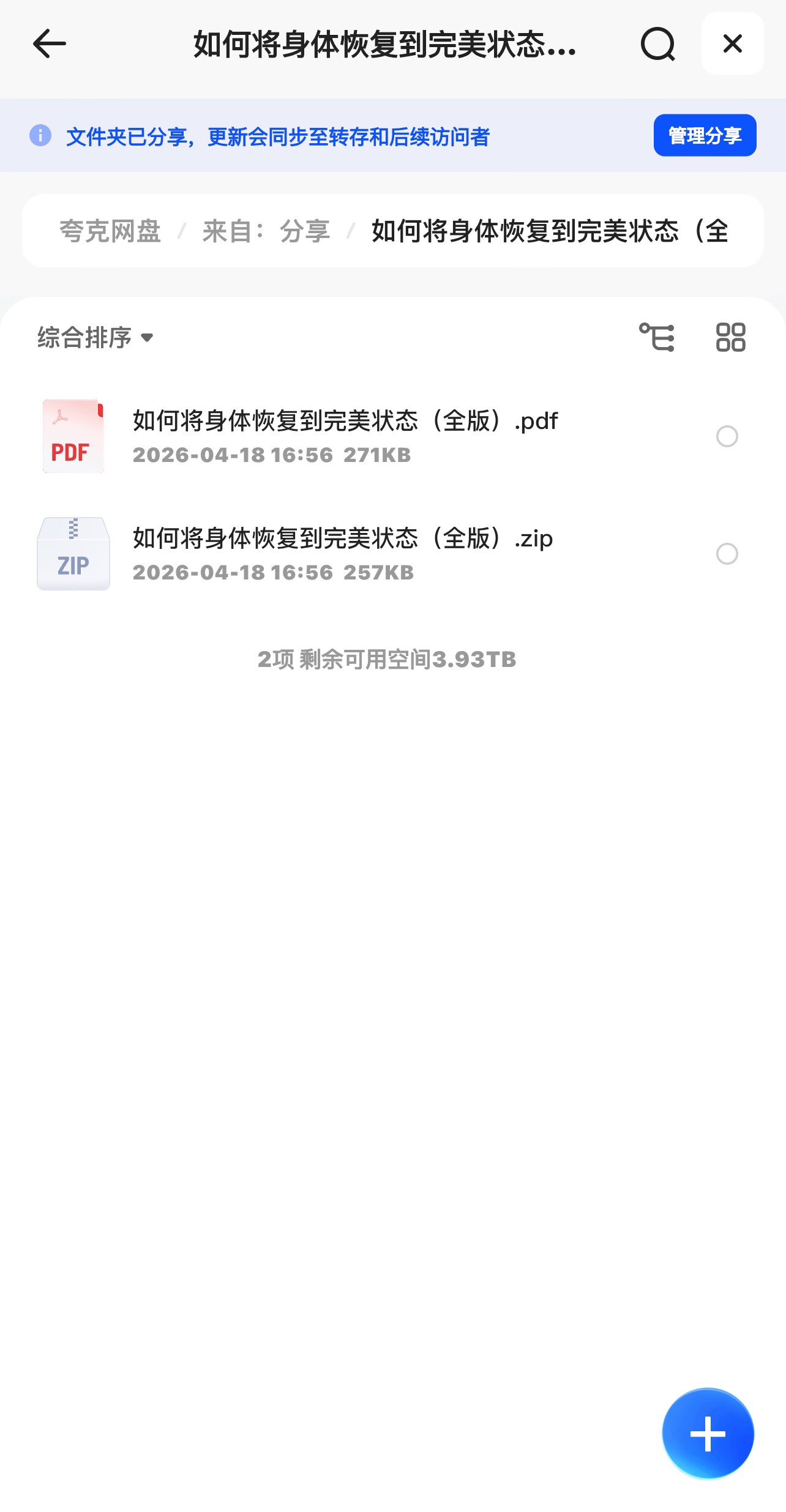This screenshot has height=1512, width=786.
Task: Close the folder view with the X button
Action: point(733,44)
